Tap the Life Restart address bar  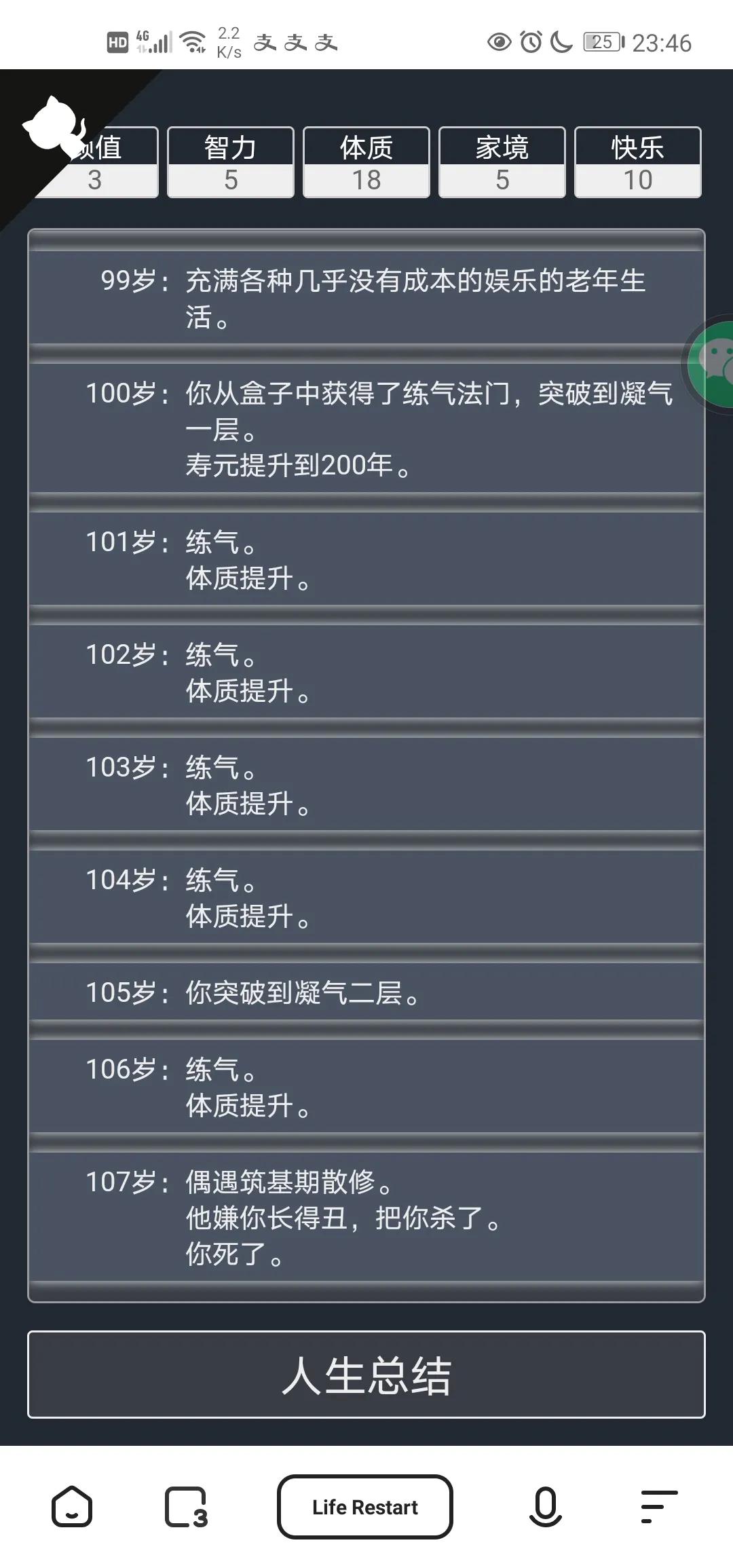(365, 1507)
